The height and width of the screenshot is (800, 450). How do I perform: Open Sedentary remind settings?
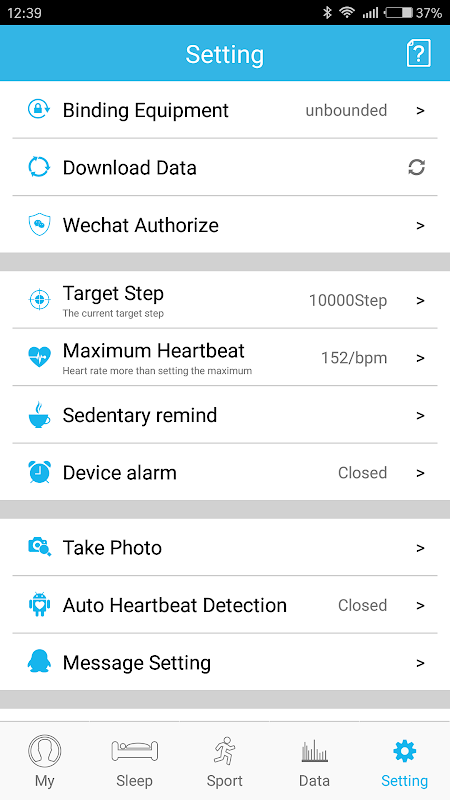tap(225, 415)
